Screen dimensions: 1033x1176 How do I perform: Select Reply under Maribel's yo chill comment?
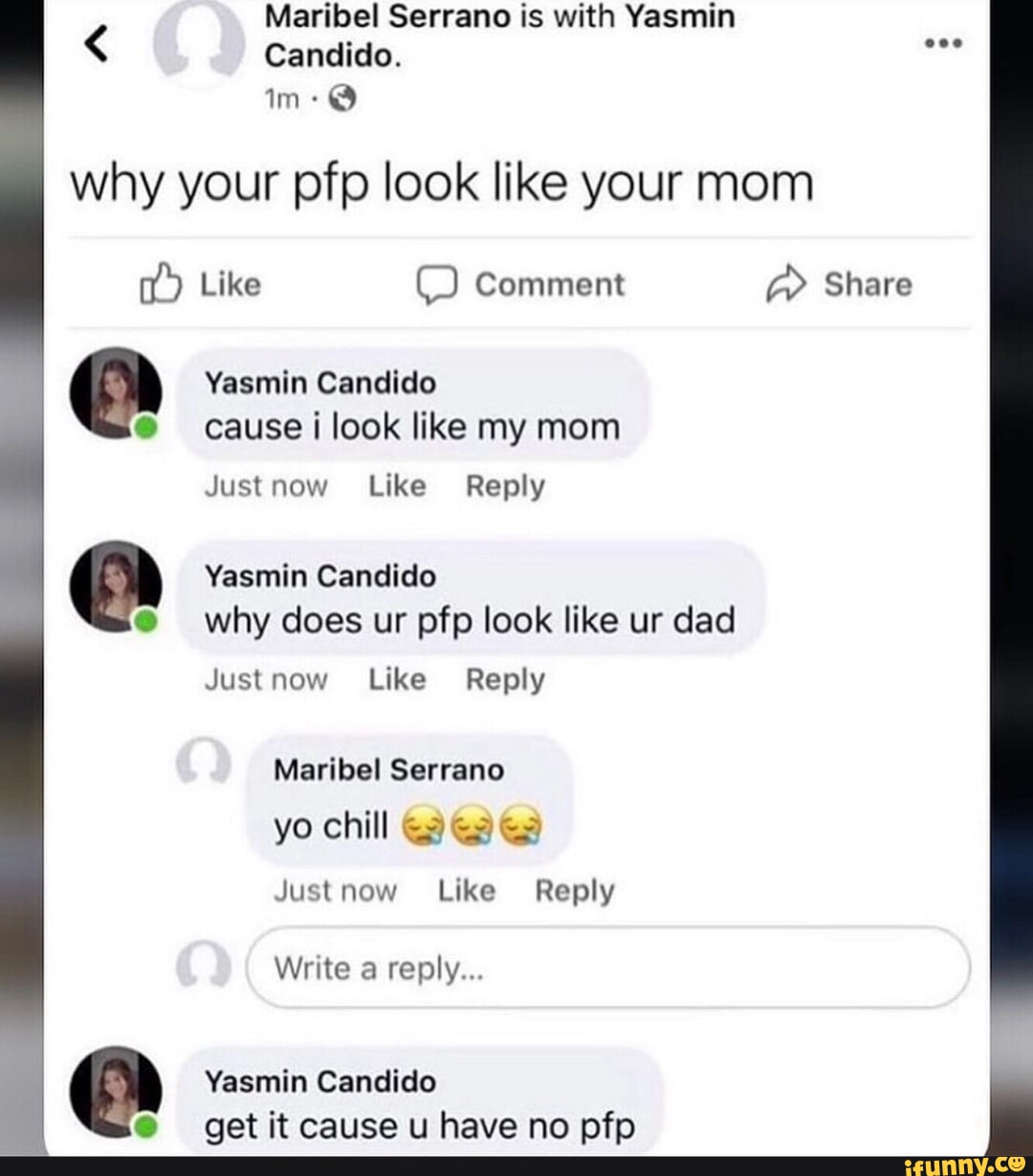point(575,889)
